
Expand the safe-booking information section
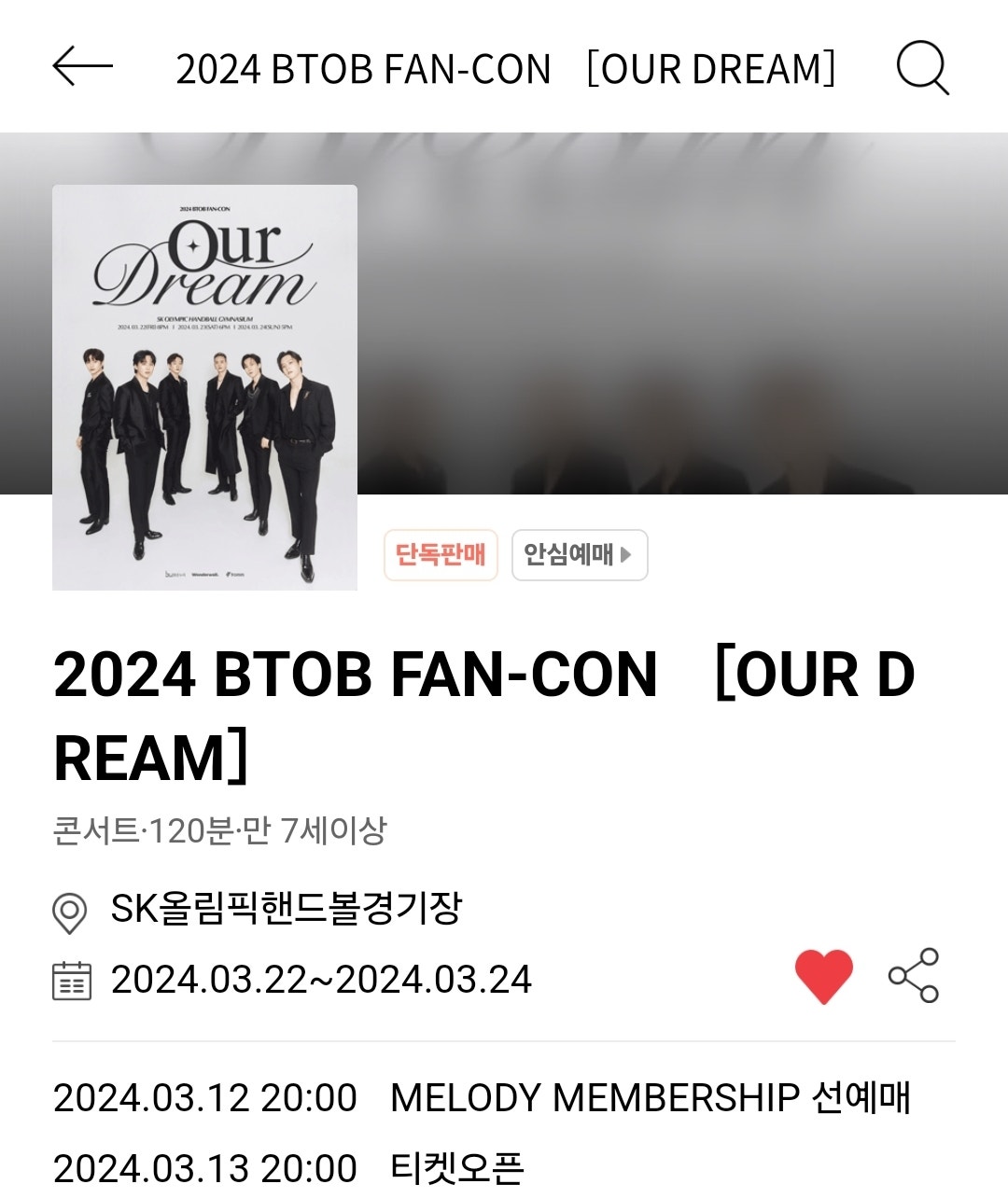pos(580,554)
